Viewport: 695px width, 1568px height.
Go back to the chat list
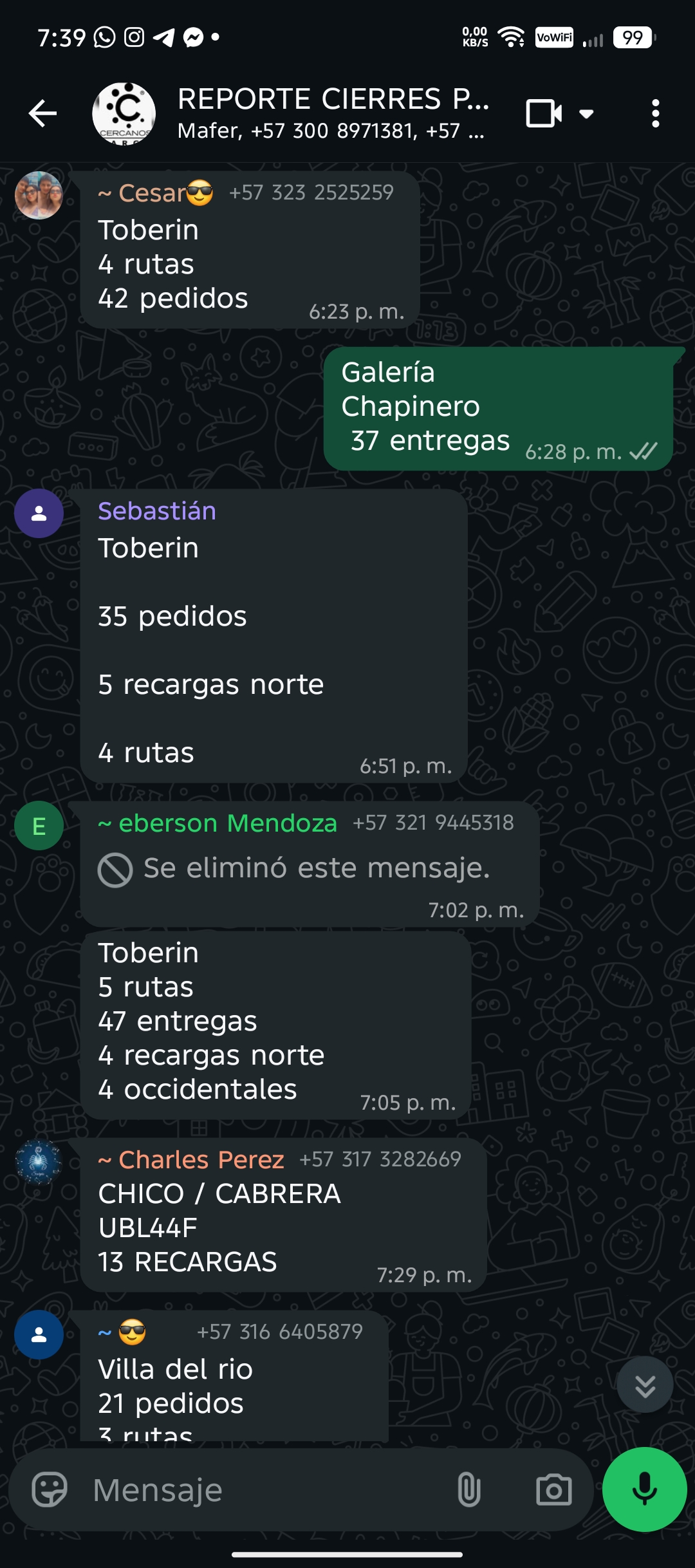click(42, 114)
